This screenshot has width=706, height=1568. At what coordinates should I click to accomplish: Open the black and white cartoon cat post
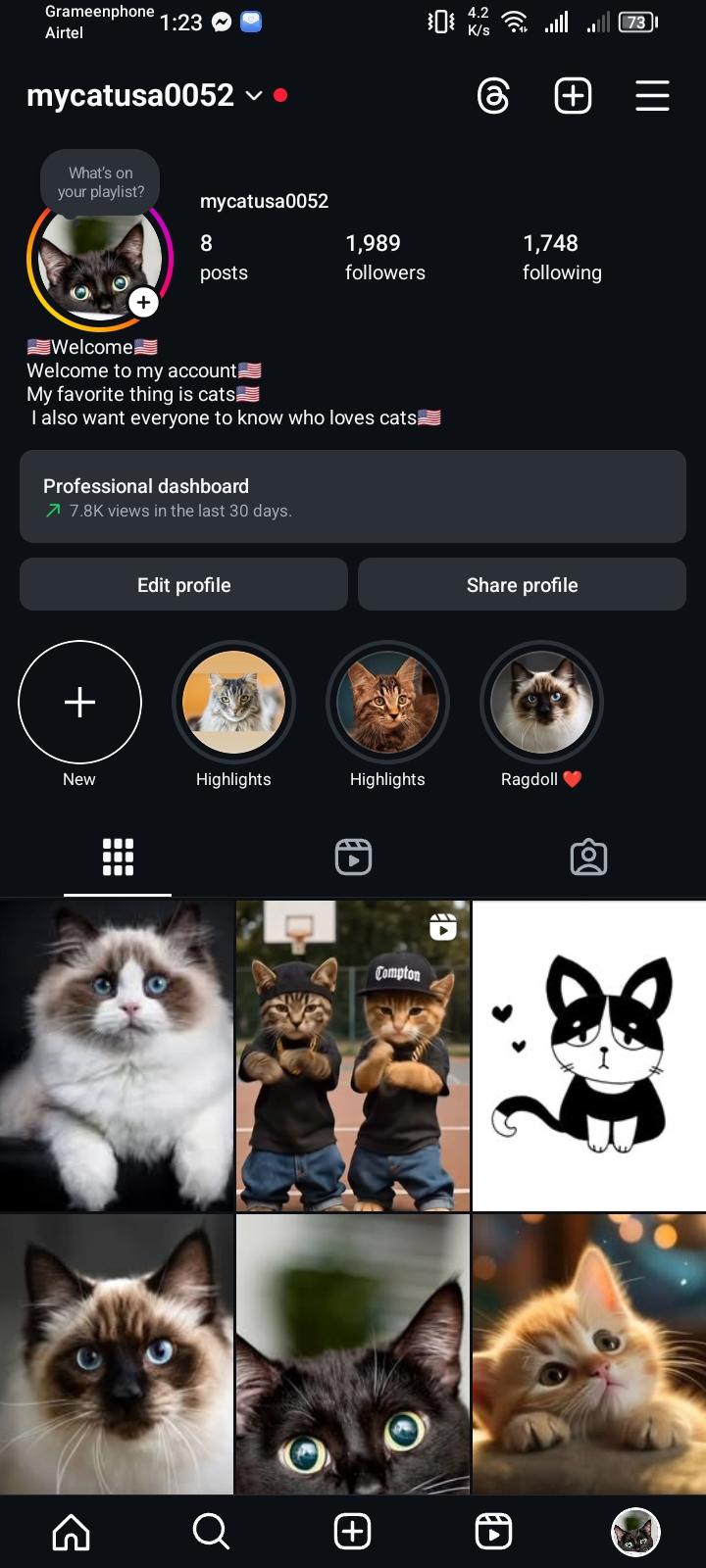[588, 1055]
